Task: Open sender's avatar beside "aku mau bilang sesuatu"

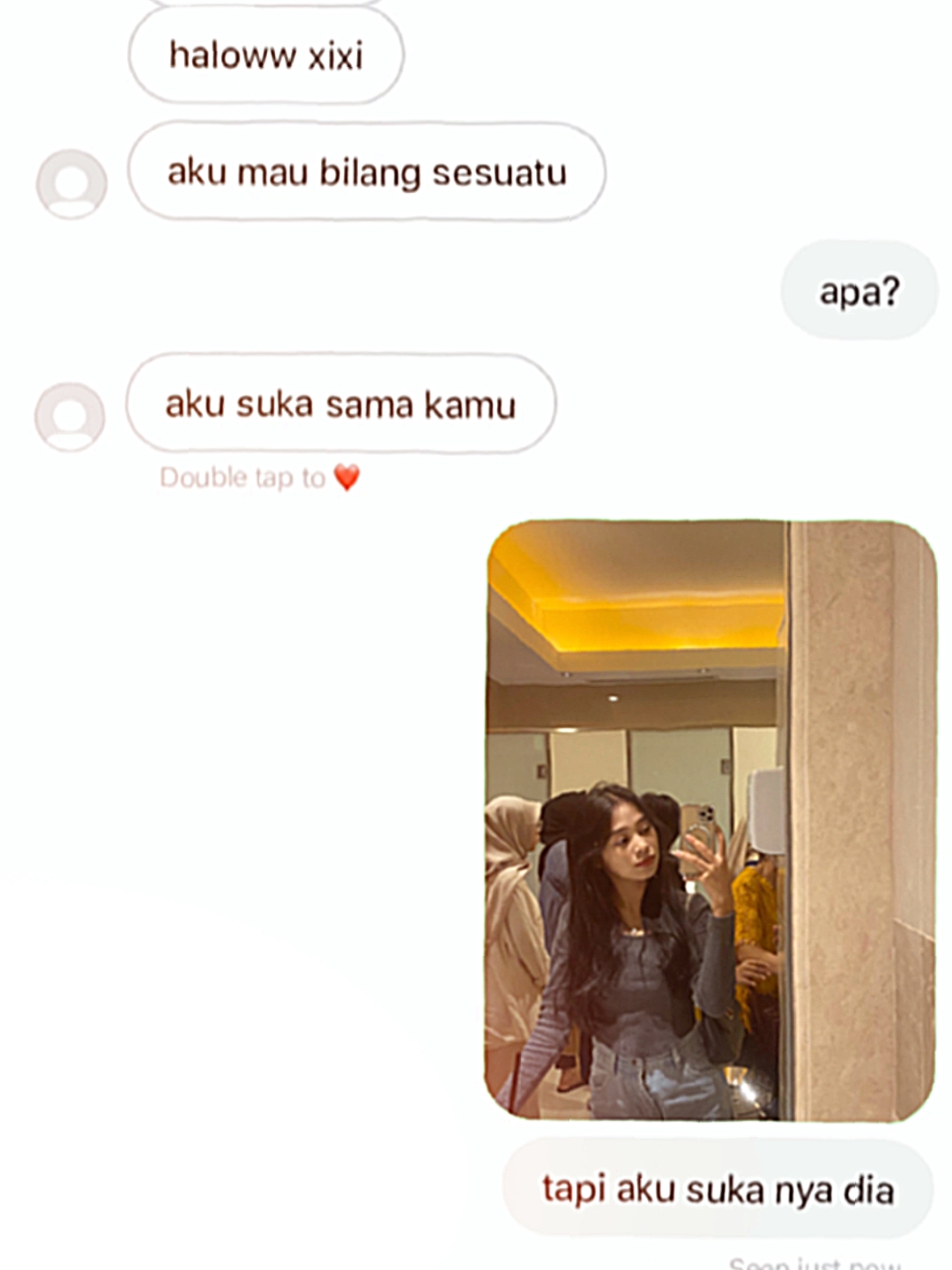Action: pyautogui.click(x=71, y=183)
